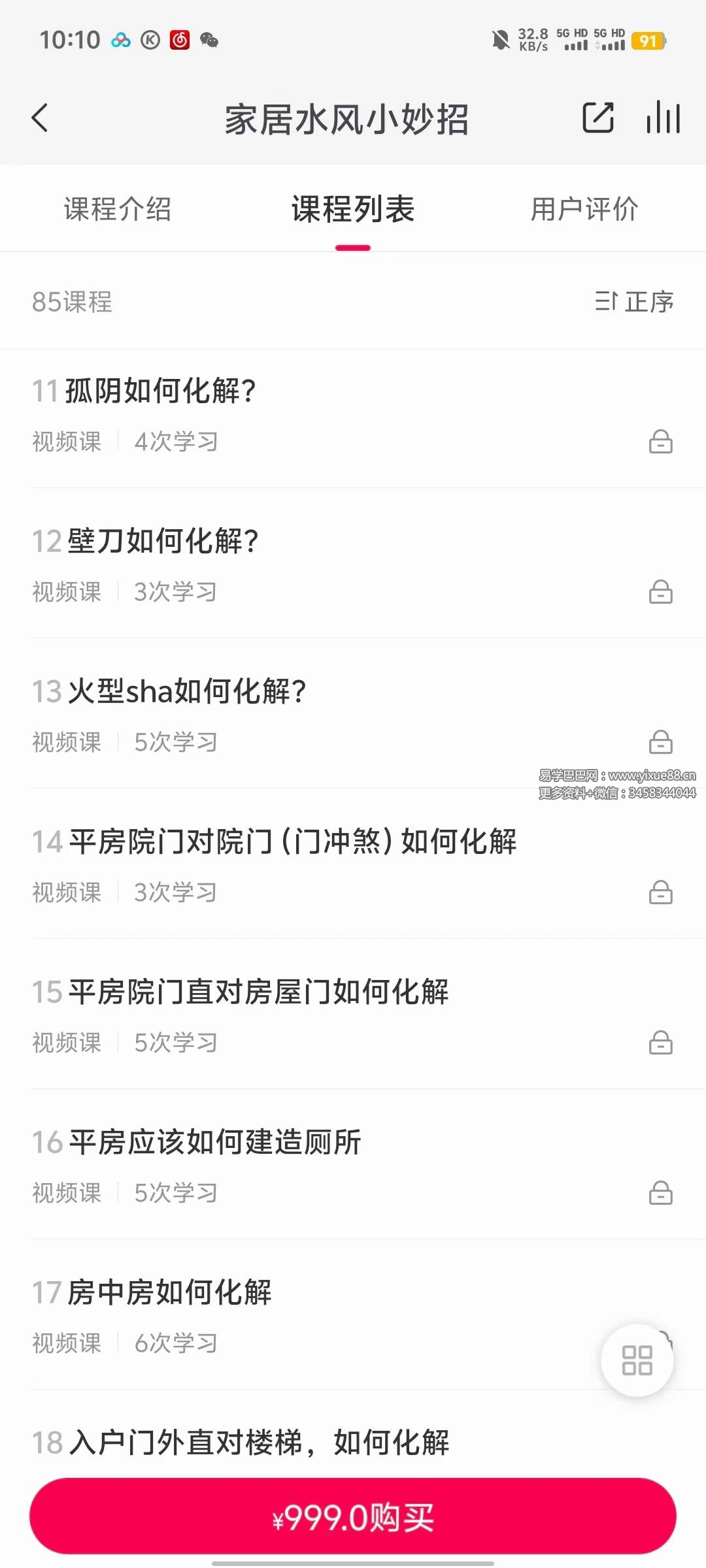Tap the floating grid menu button
The width and height of the screenshot is (706, 1568).
click(637, 1360)
